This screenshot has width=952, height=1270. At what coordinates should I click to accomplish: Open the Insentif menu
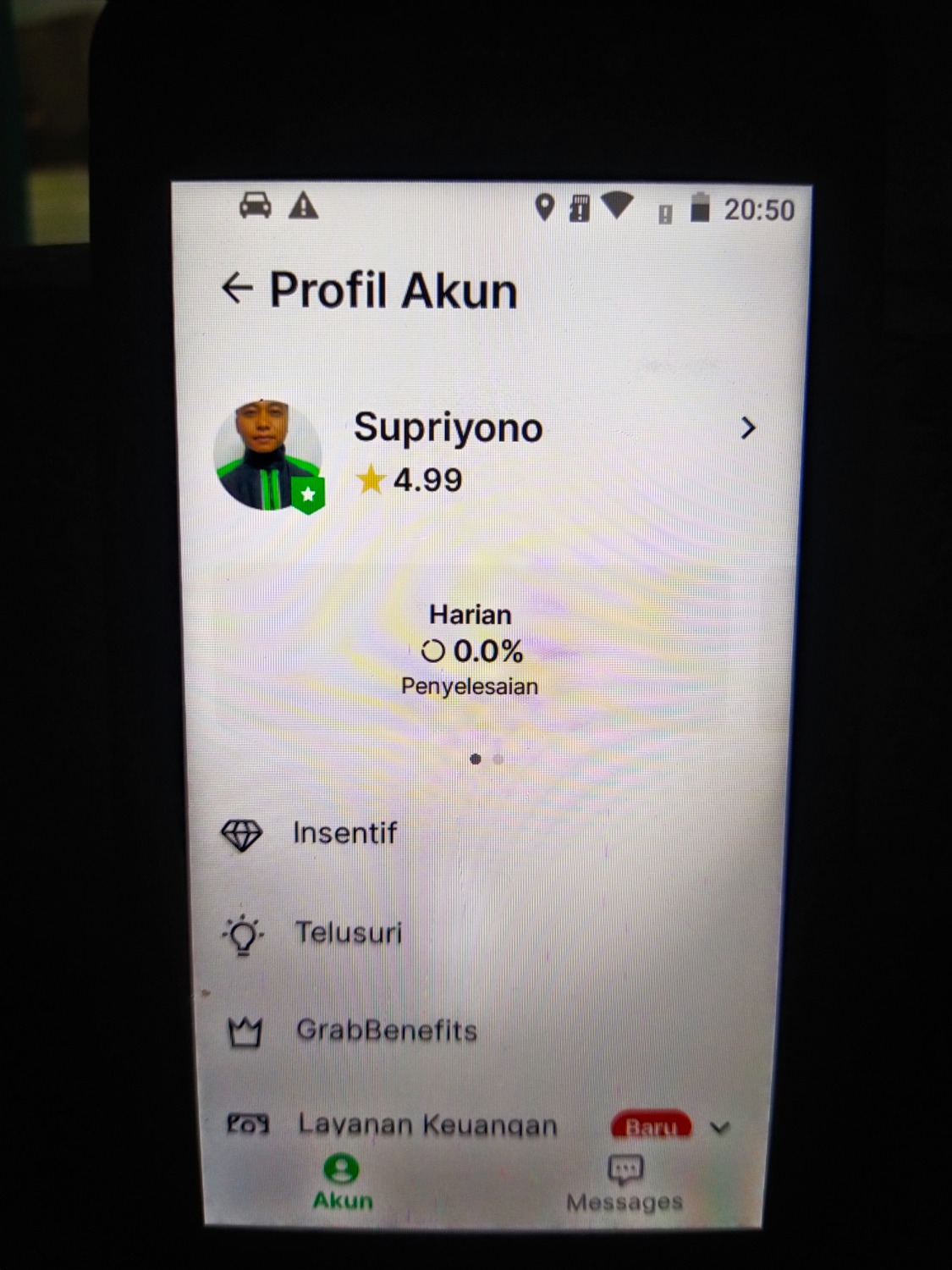pos(344,833)
